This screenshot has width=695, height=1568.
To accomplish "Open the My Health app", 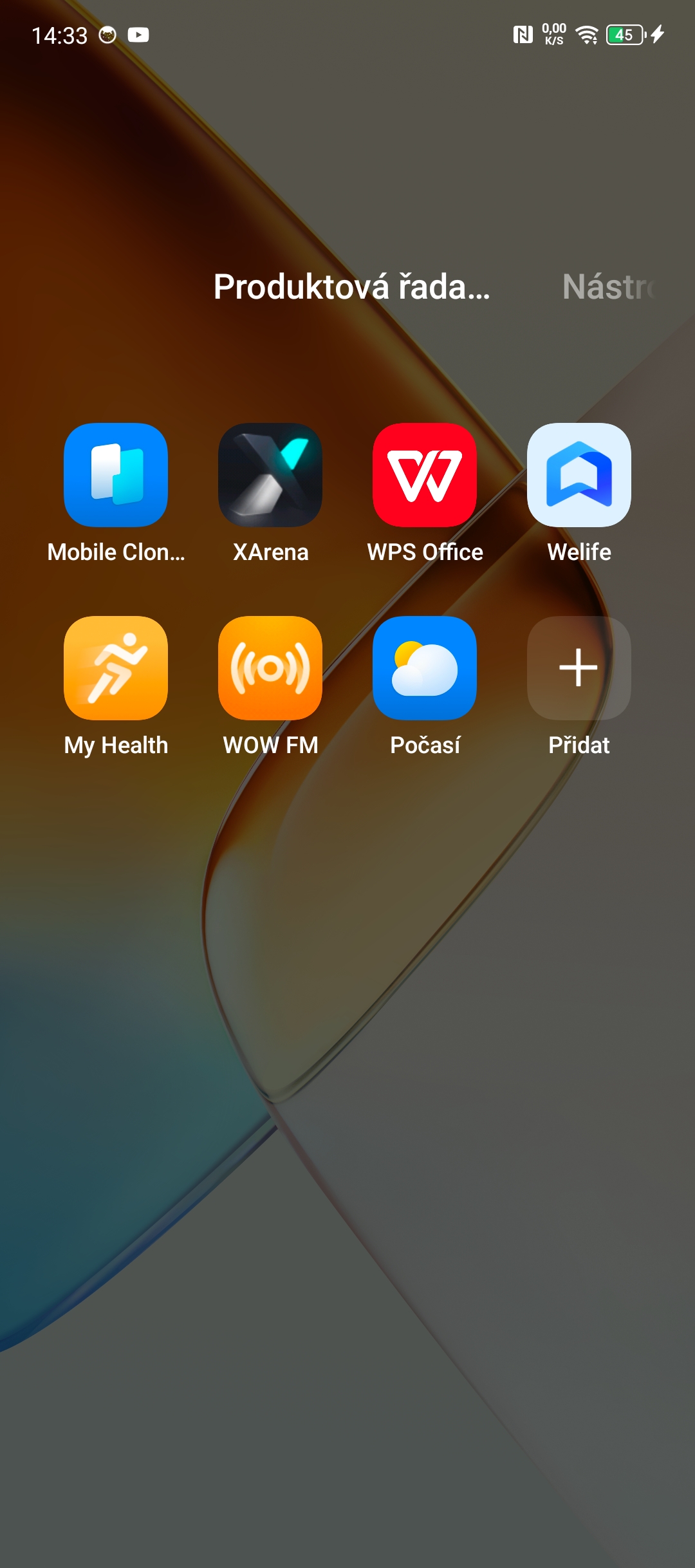I will (116, 668).
